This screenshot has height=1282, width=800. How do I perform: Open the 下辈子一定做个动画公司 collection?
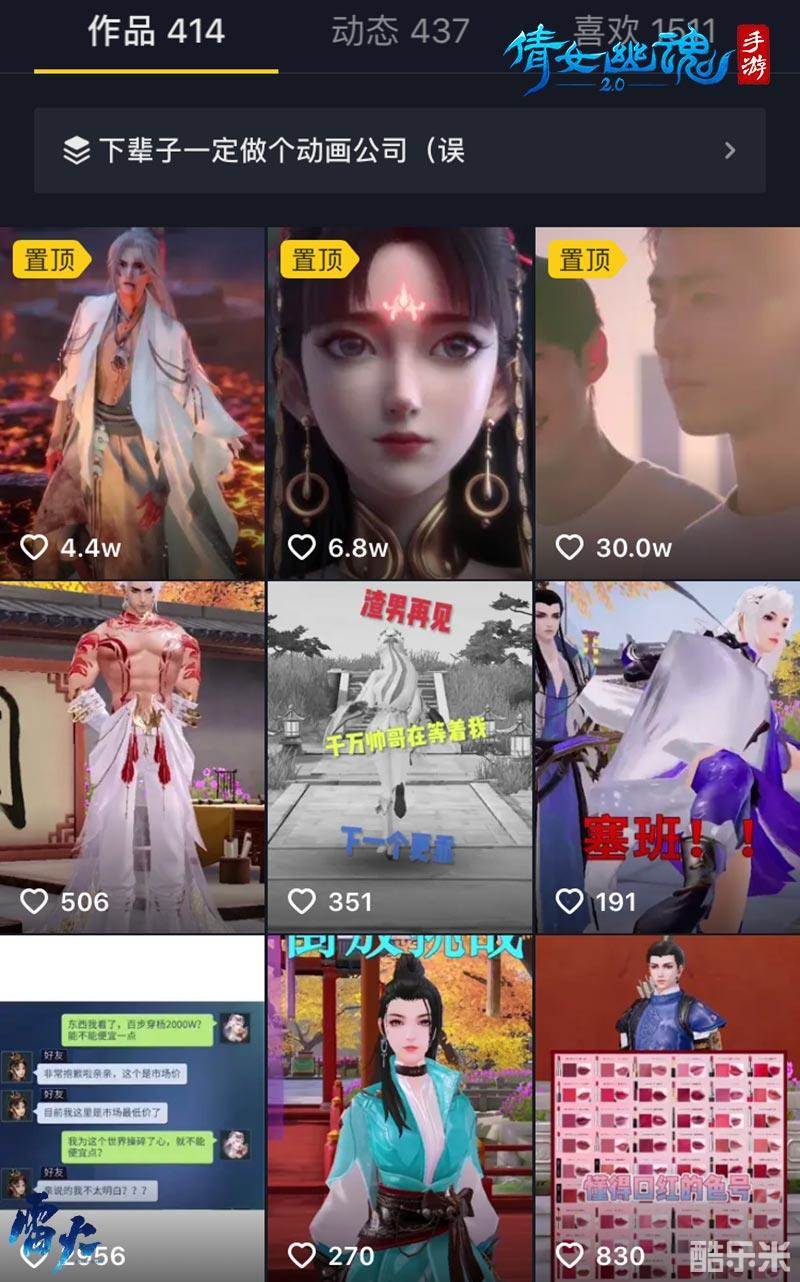(400, 151)
